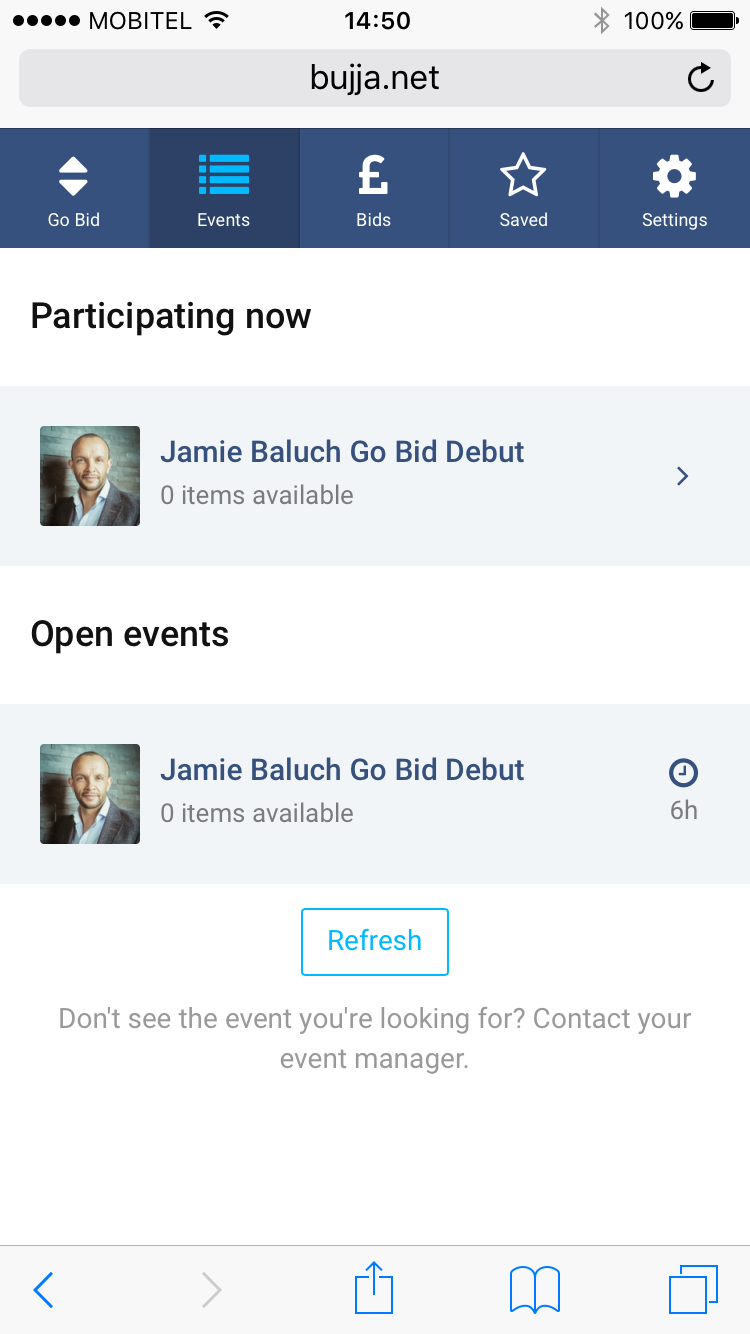Screen dimensions: 750x1334
Task: Show open browser tabs
Action: [x=693, y=1289]
